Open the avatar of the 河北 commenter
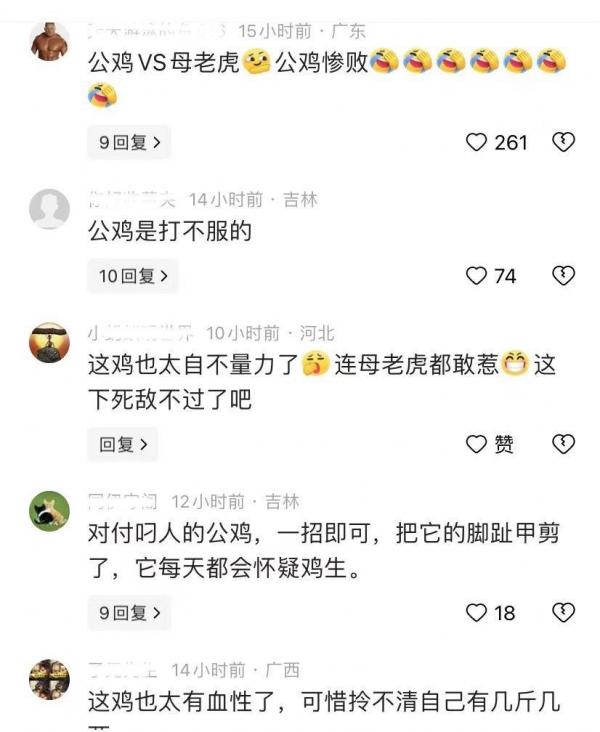 [x=49, y=343]
